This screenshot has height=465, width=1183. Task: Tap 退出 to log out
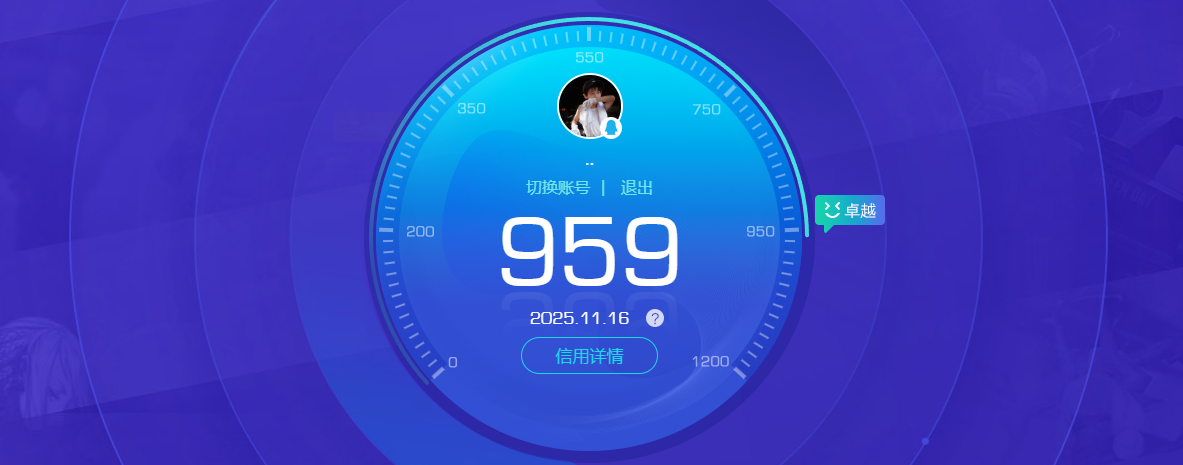point(637,188)
